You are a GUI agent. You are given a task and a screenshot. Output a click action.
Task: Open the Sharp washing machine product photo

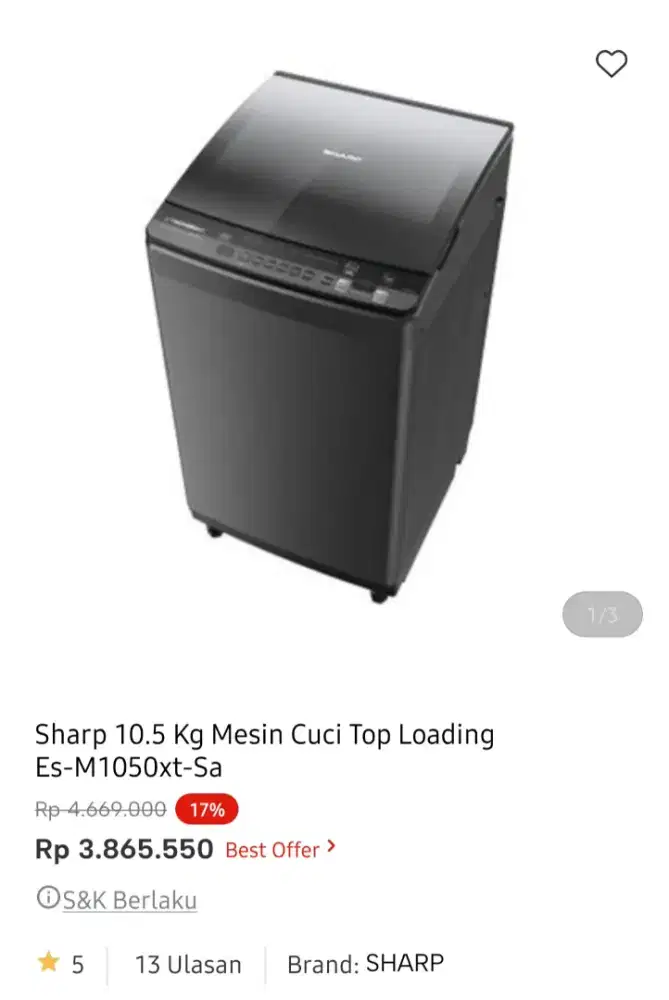click(x=330, y=335)
